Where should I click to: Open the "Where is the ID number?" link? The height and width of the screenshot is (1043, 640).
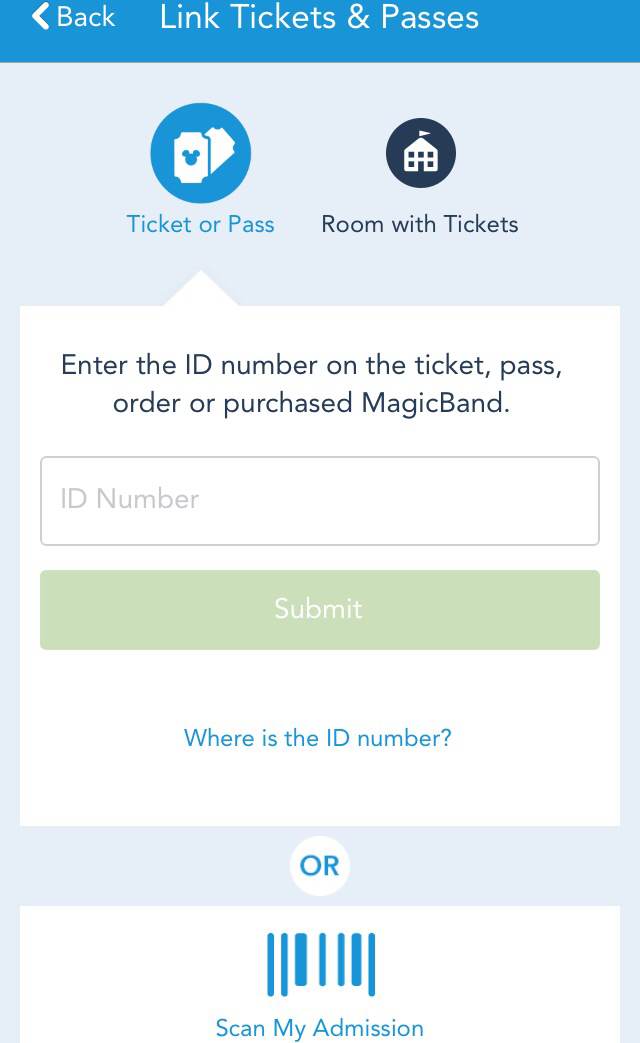(x=318, y=738)
